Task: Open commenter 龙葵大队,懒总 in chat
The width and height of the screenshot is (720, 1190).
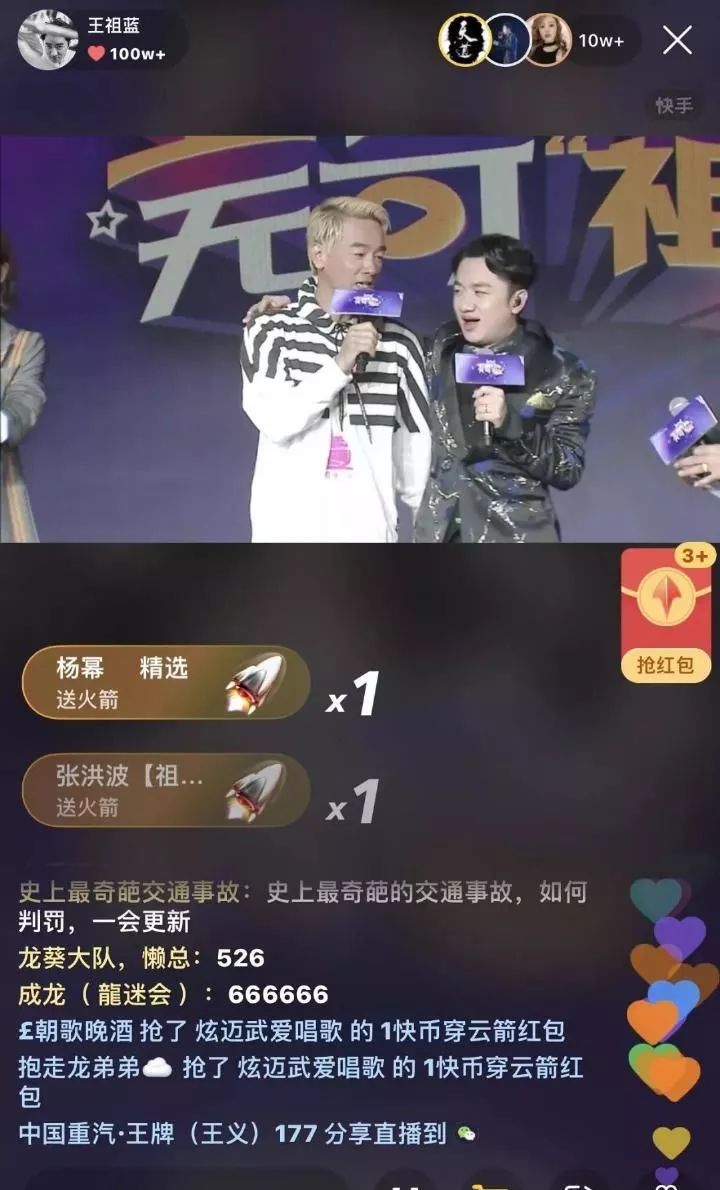Action: (x=102, y=958)
